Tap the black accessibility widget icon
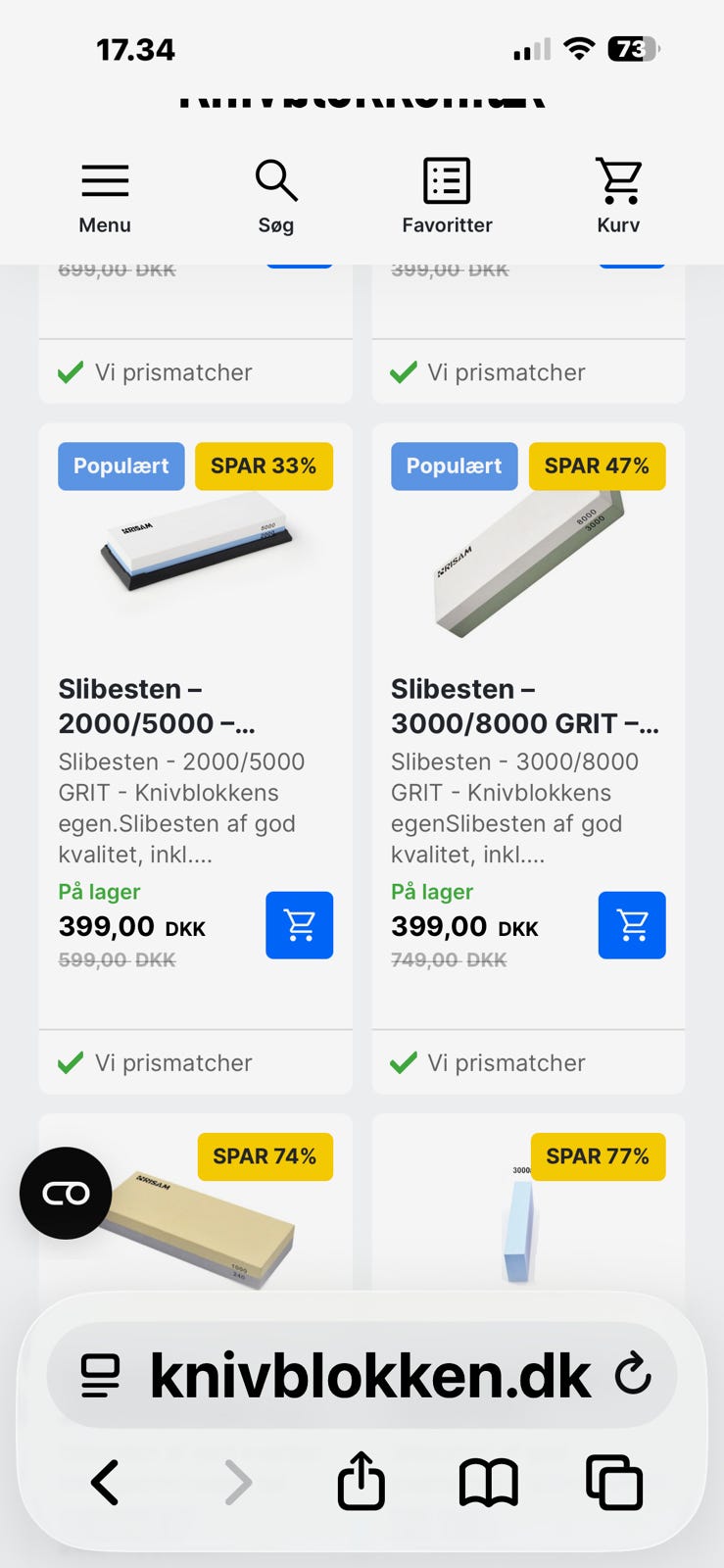Viewport: 724px width, 1568px height. tap(65, 1194)
